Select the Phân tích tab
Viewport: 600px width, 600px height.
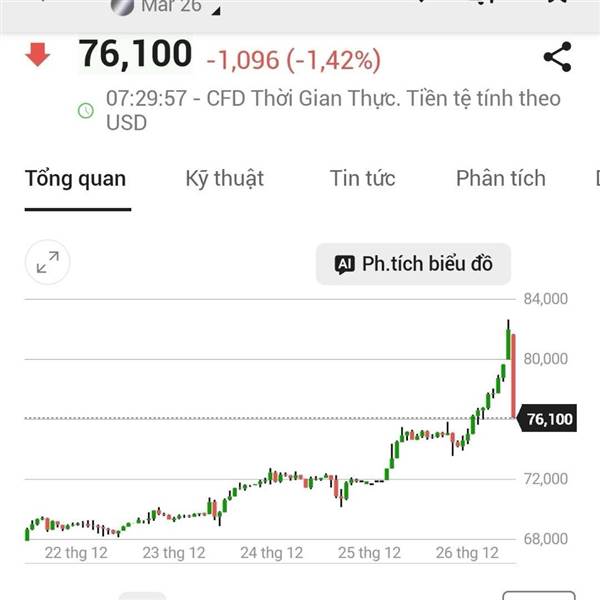[x=501, y=178]
